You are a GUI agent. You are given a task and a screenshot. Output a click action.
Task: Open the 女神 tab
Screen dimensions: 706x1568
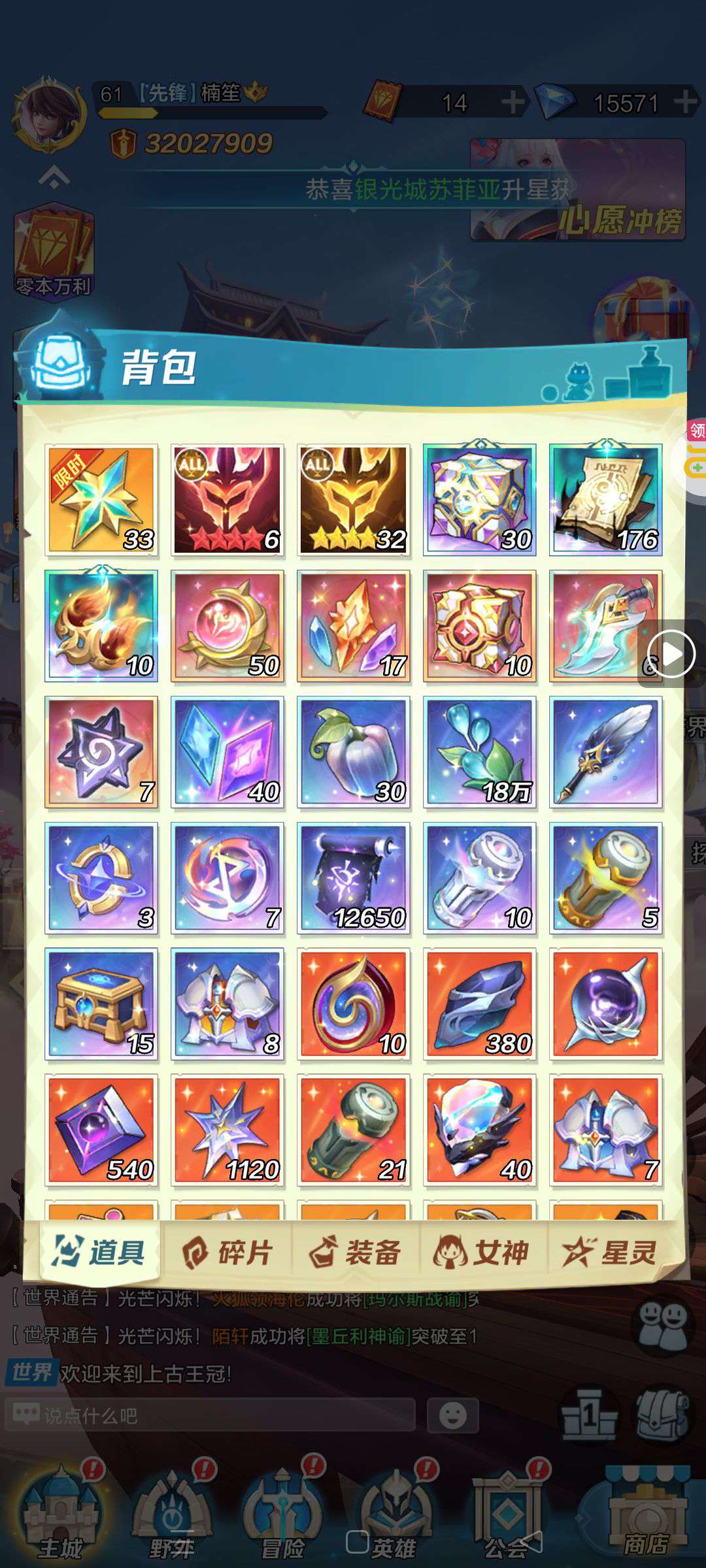[x=482, y=1252]
